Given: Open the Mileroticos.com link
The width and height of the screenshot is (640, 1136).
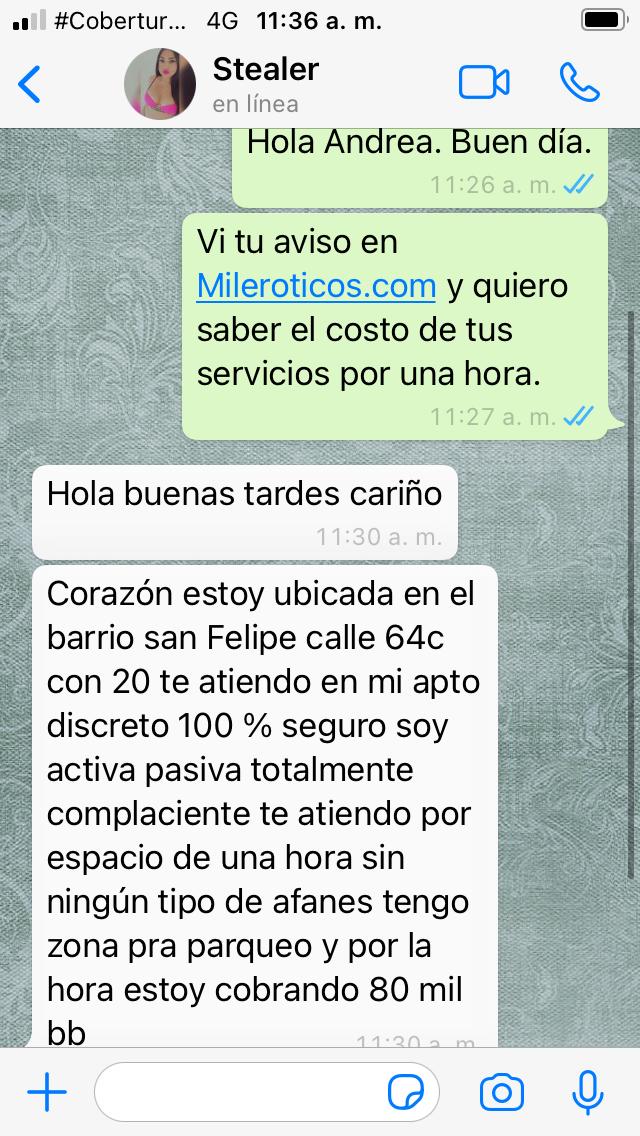Looking at the screenshot, I should click(x=316, y=286).
